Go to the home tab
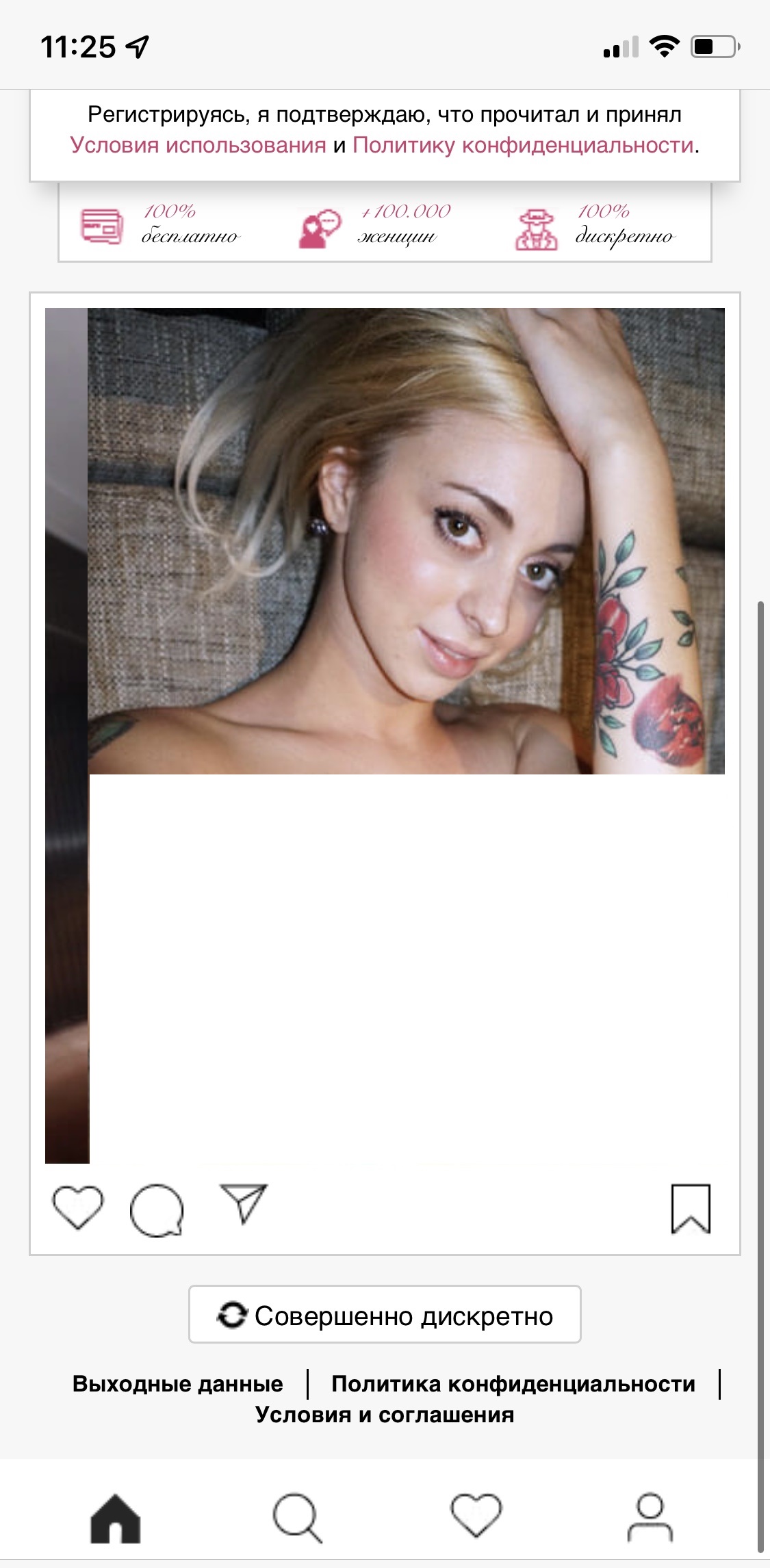The width and height of the screenshot is (770, 1568). [x=115, y=1519]
